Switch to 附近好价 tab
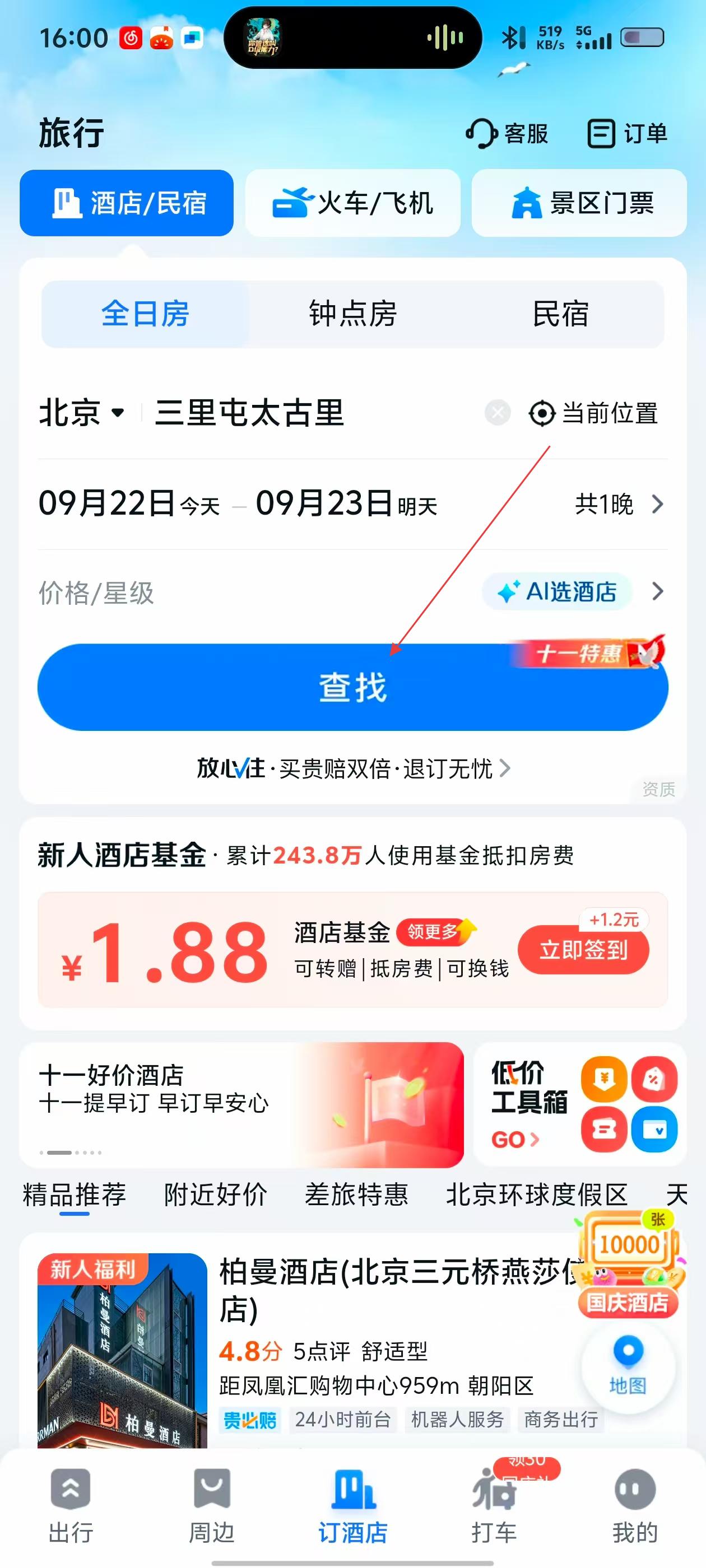This screenshot has height=1568, width=706. (x=215, y=1194)
